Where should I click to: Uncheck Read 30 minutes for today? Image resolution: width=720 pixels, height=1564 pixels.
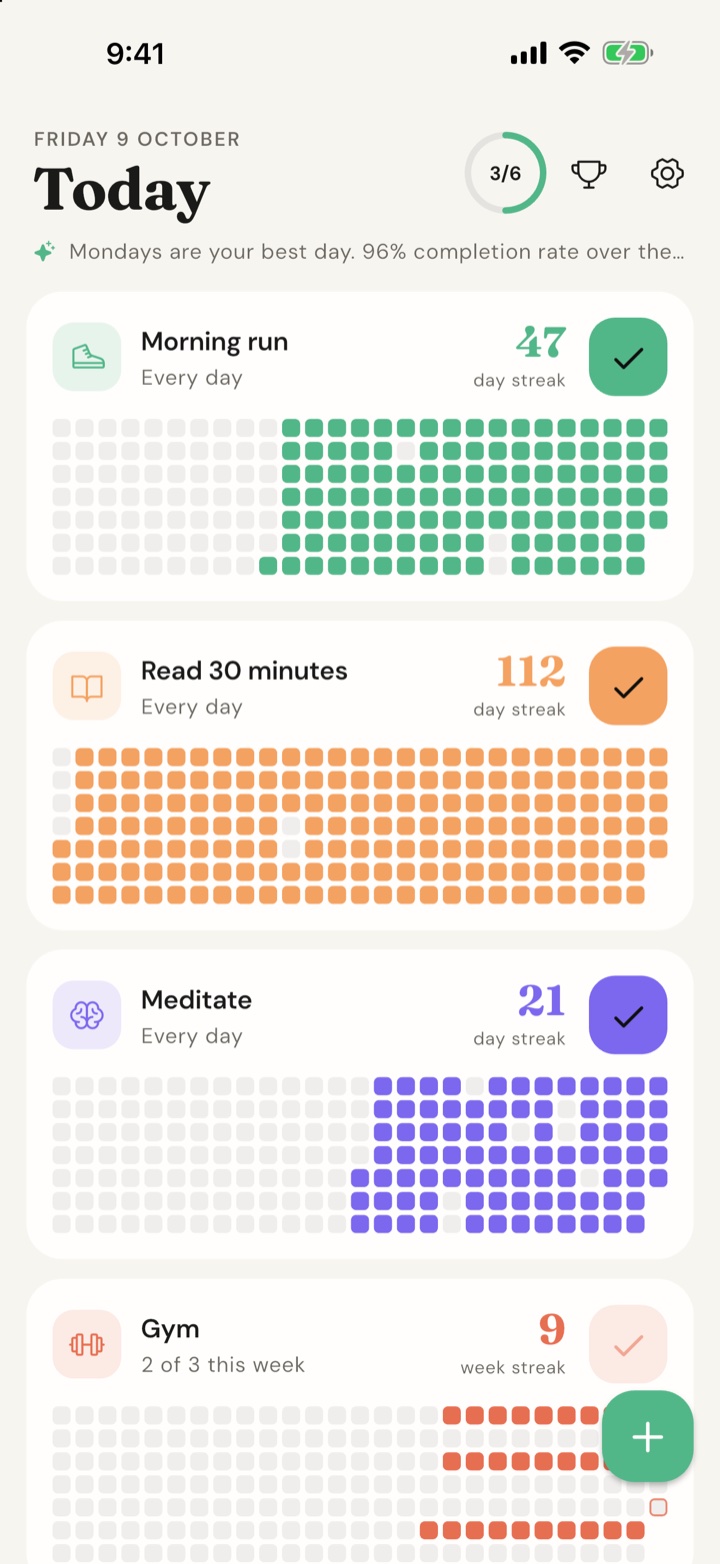tap(628, 686)
